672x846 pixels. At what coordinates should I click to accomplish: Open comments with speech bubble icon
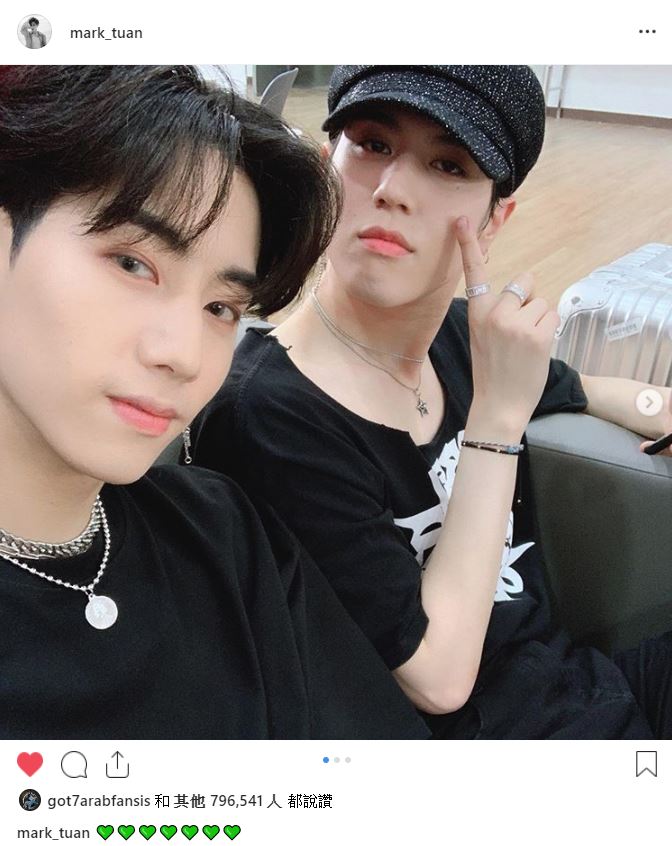coord(74,764)
